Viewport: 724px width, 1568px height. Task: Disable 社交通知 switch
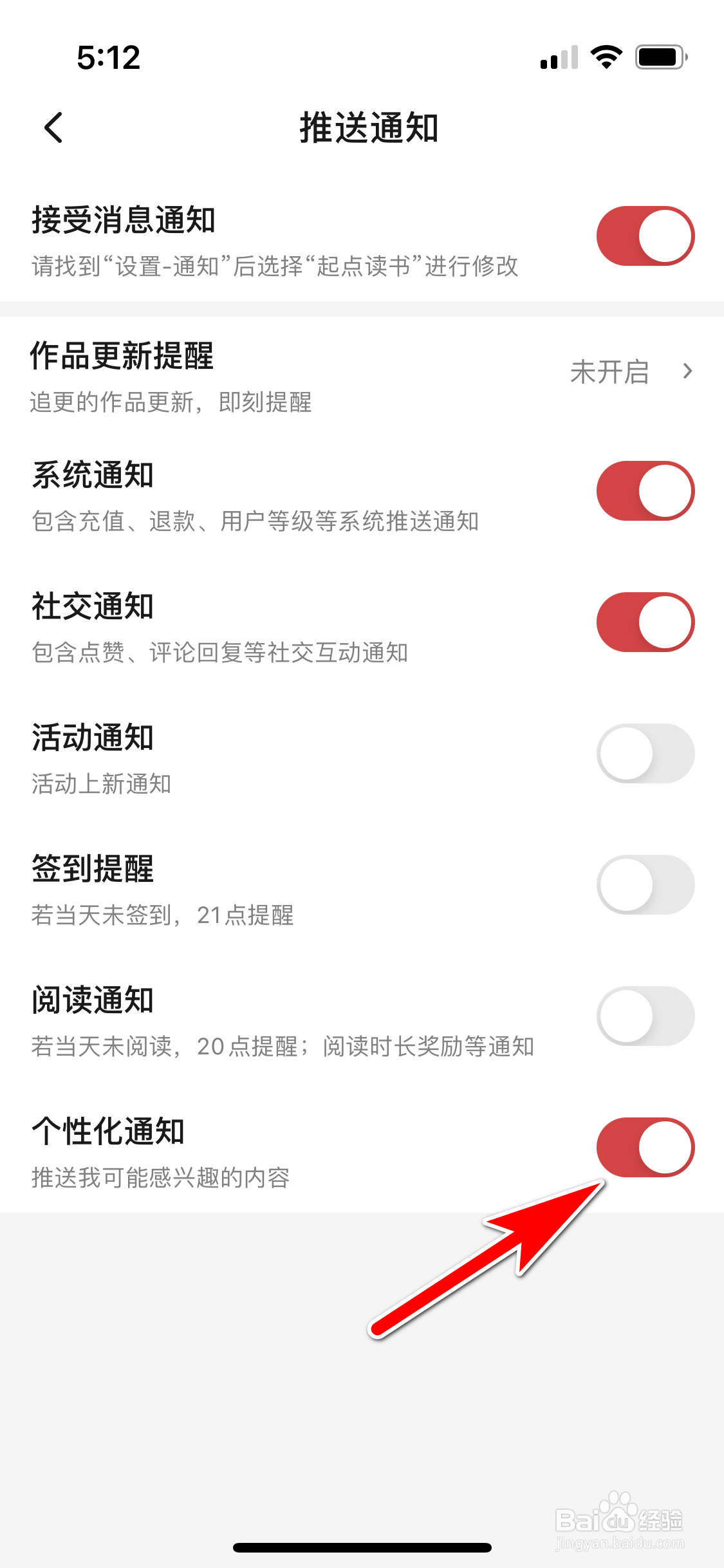click(645, 622)
